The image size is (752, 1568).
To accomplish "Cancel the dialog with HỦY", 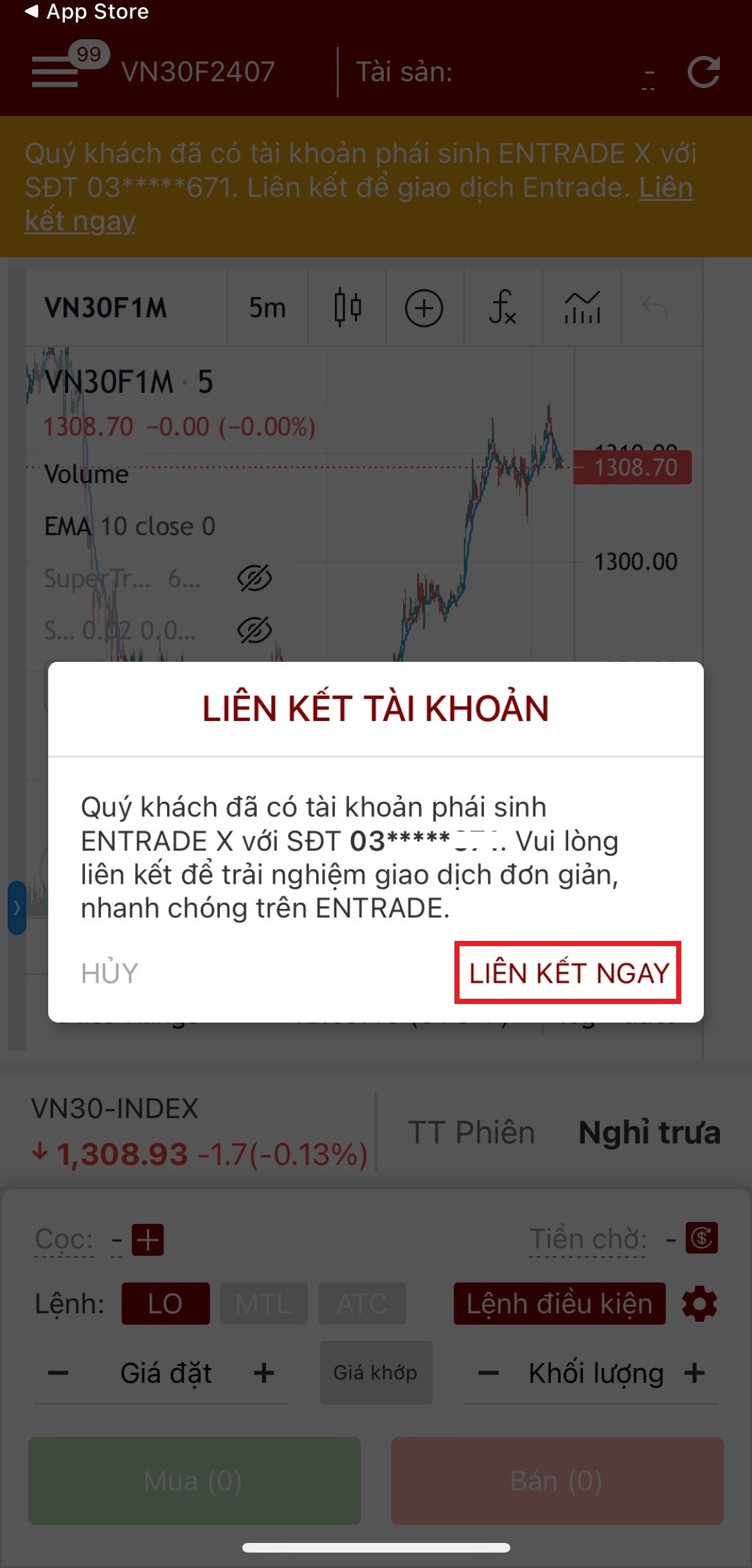I will [x=109, y=973].
